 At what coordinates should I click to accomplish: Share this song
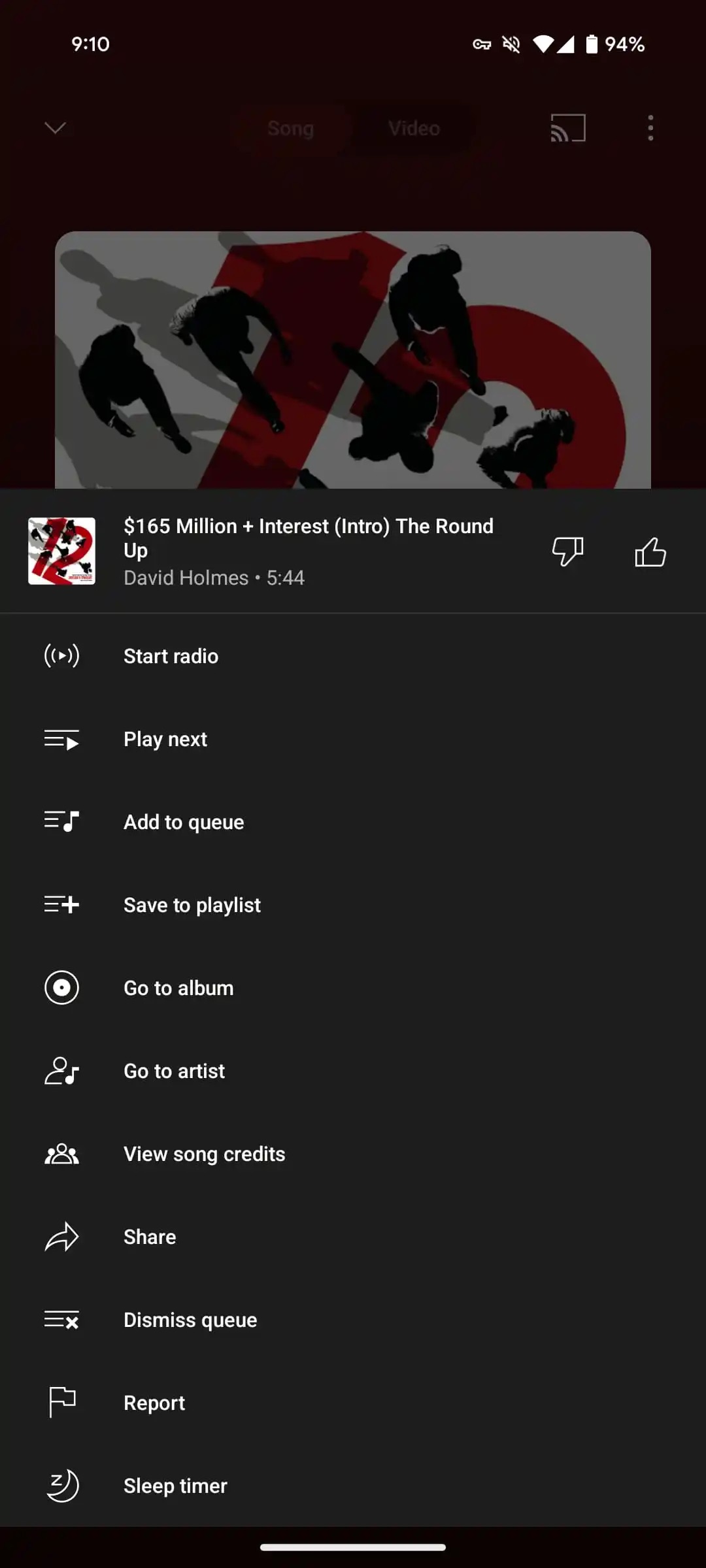tap(150, 1237)
